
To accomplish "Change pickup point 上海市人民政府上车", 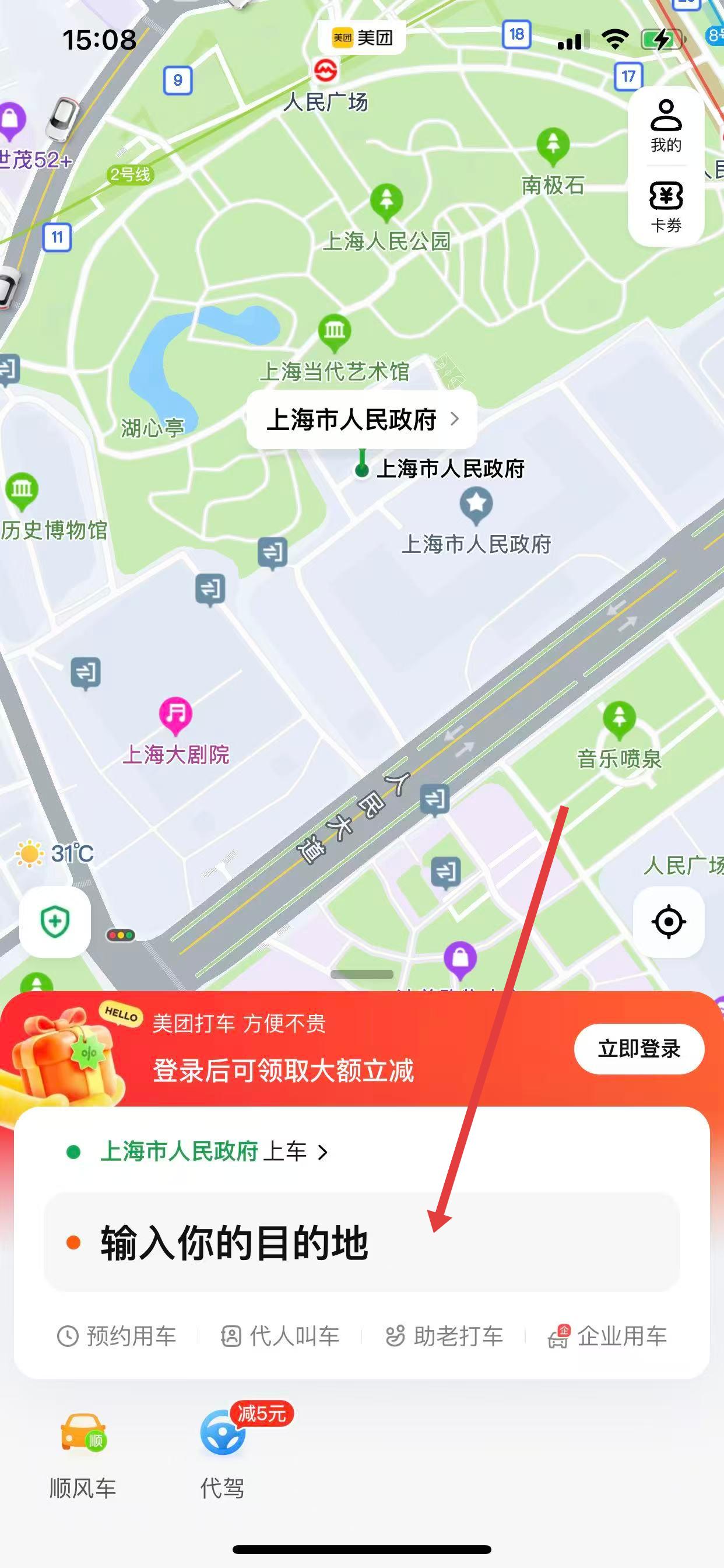I will tap(201, 1151).
